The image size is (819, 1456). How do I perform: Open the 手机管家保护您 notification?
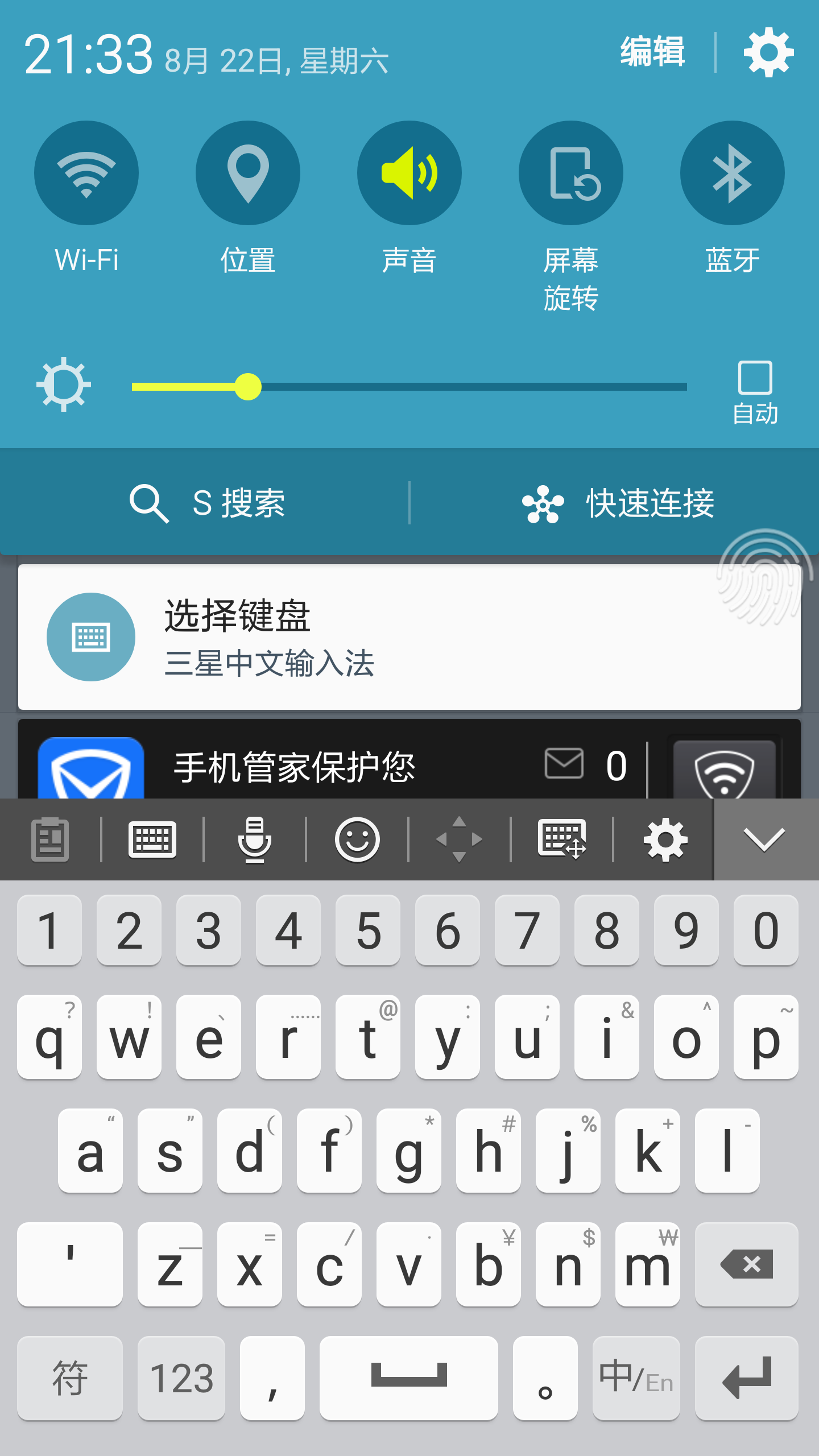296,765
